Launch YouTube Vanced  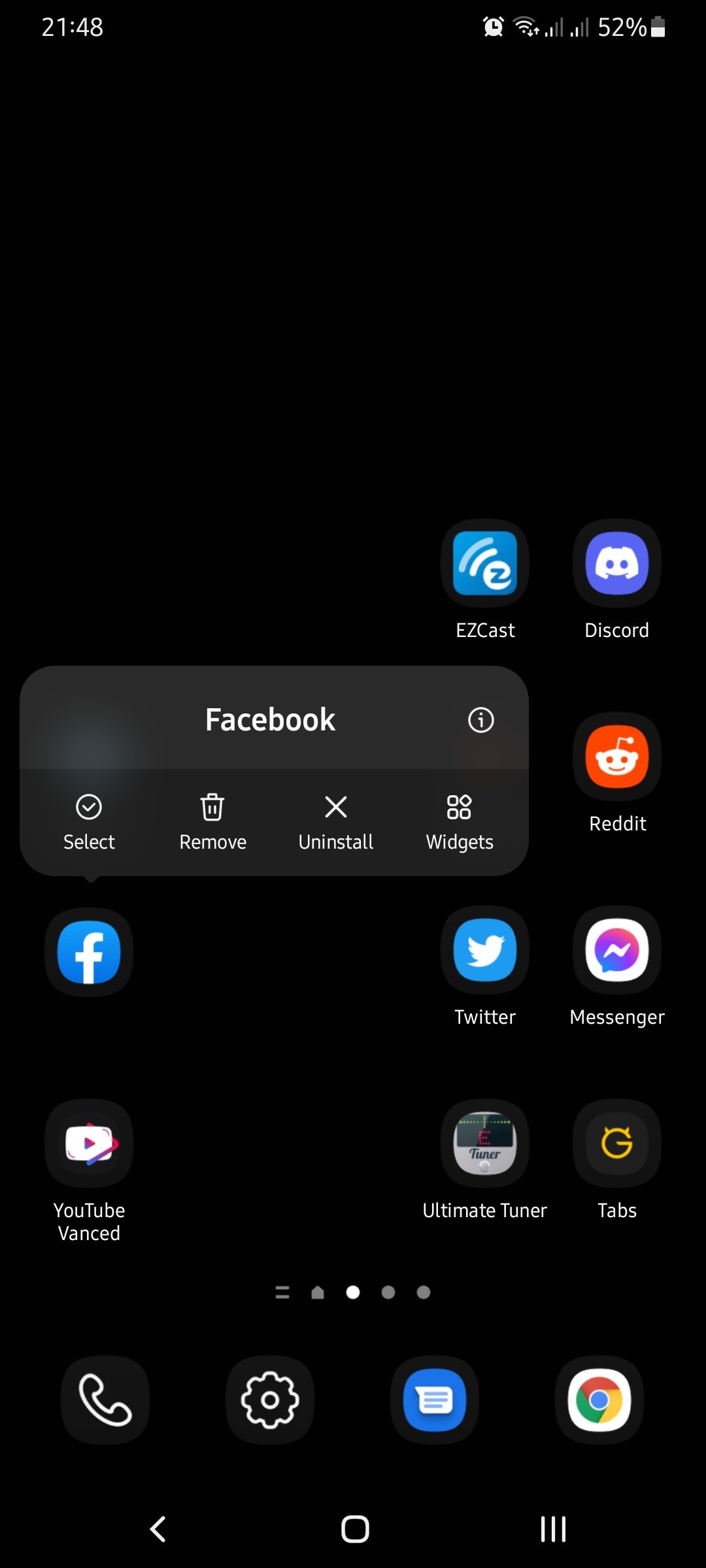point(88,1143)
